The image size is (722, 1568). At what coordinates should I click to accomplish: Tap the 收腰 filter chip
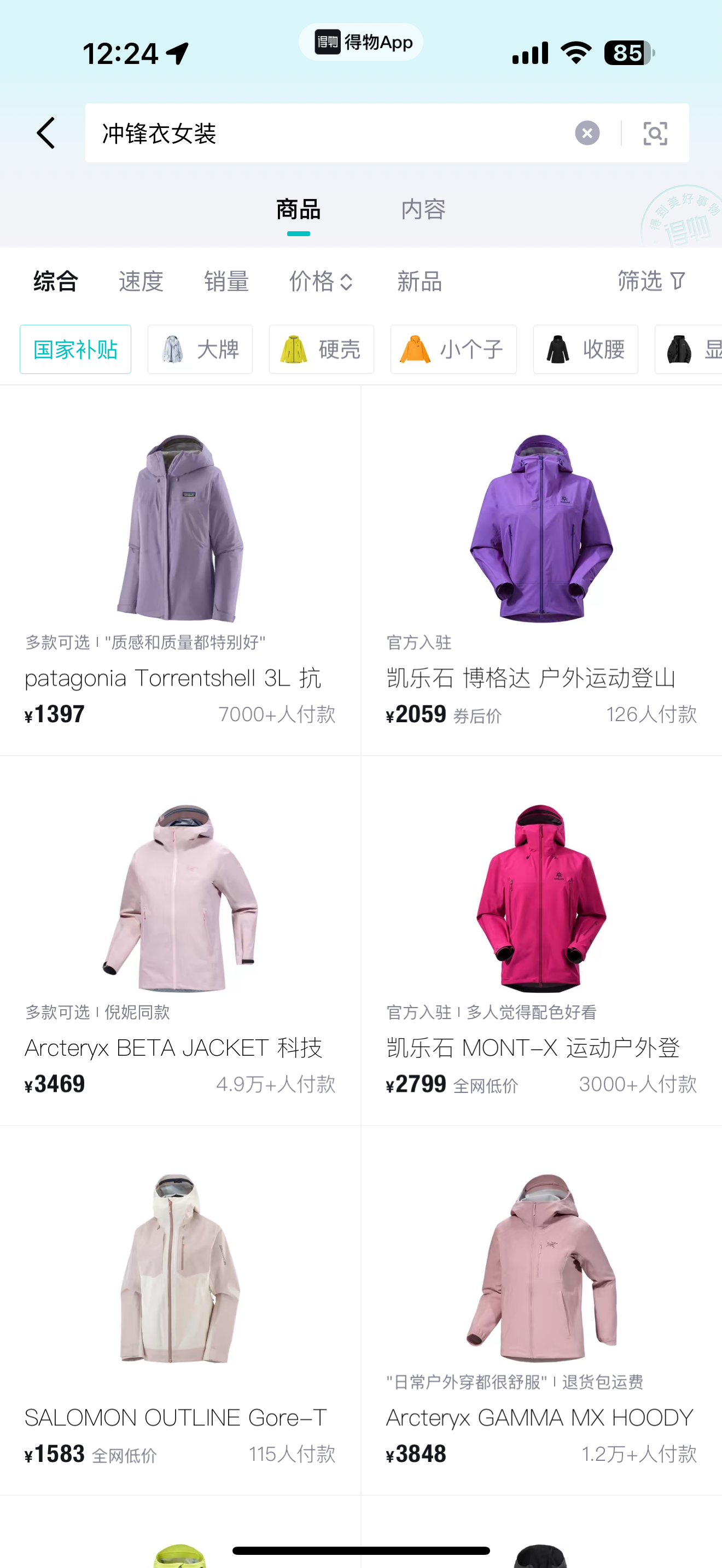click(586, 349)
